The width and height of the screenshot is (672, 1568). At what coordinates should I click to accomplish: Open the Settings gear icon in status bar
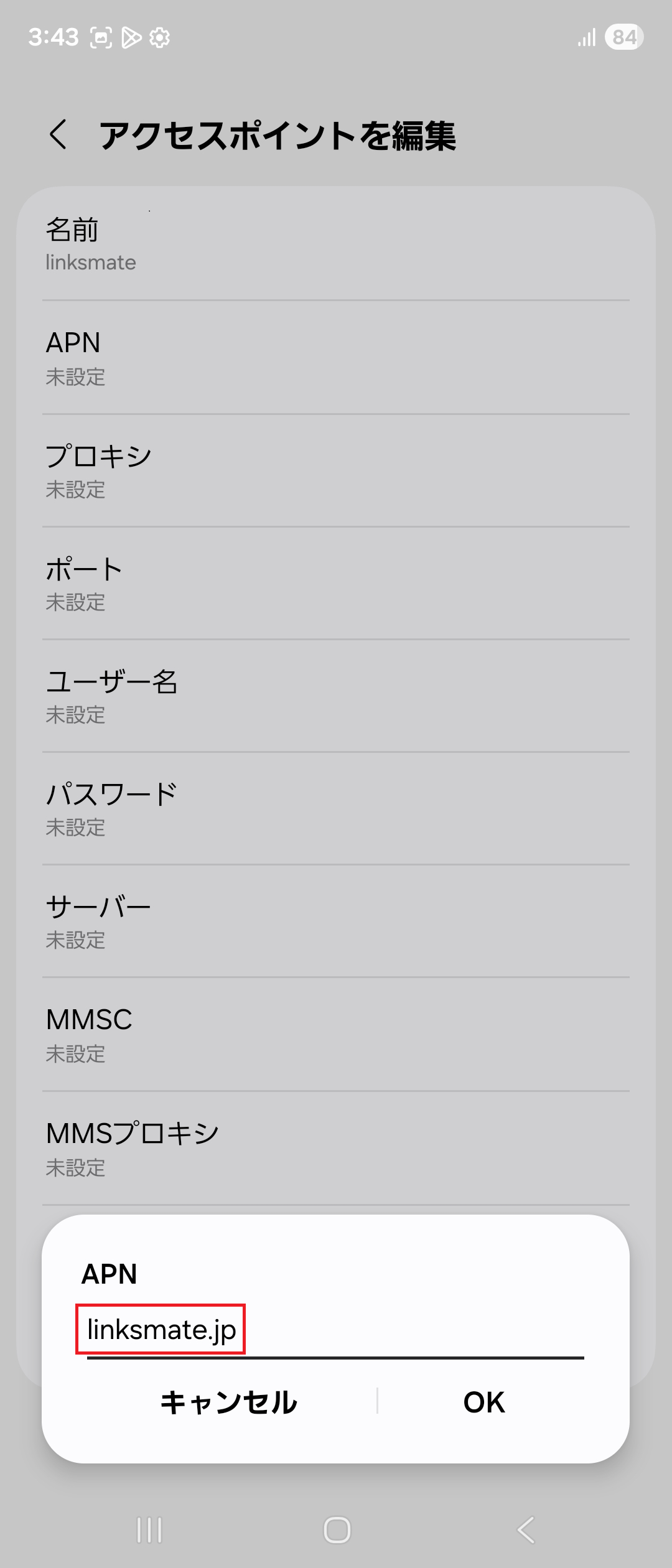[x=161, y=37]
